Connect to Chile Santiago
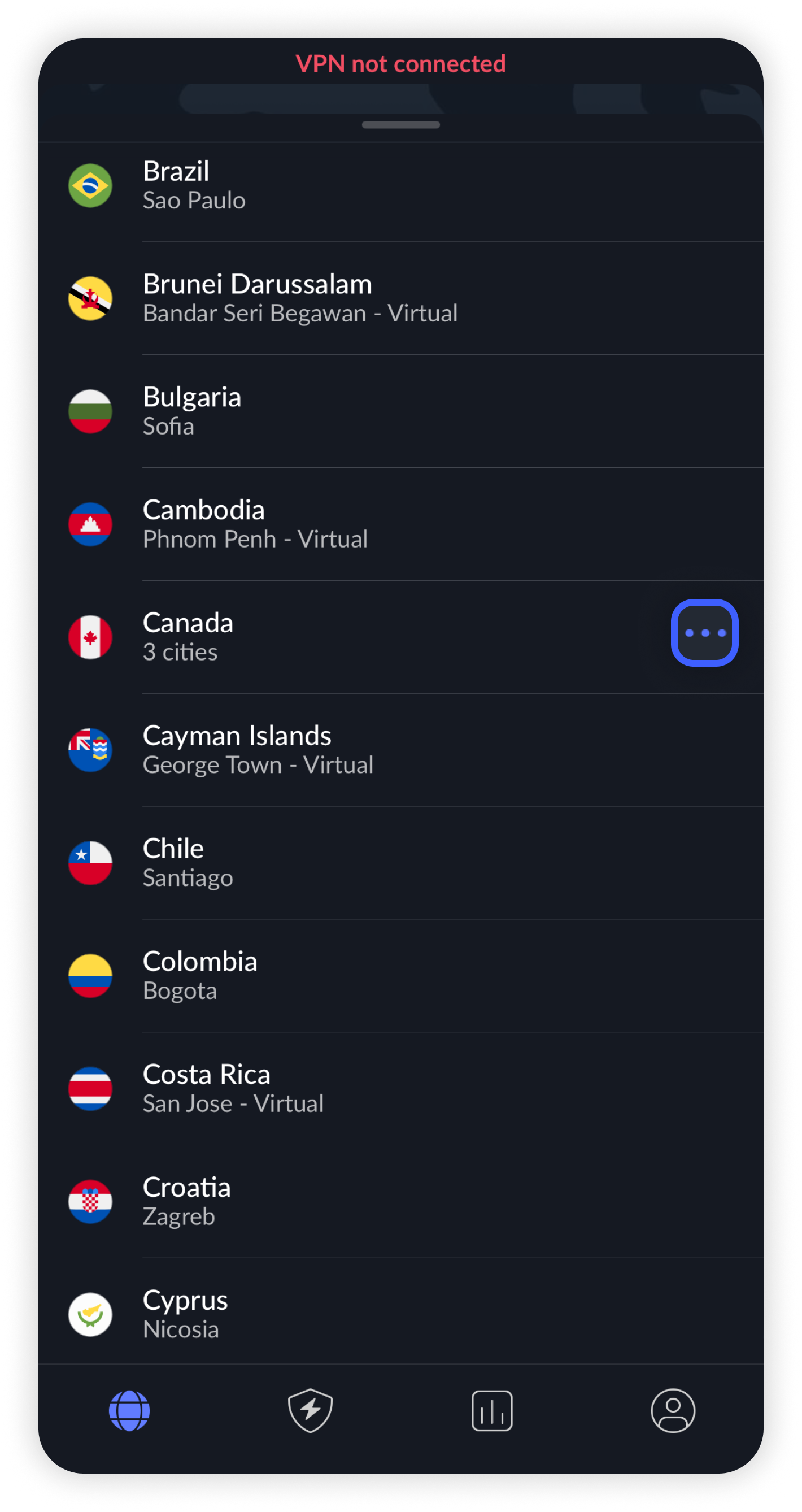 pos(352,862)
